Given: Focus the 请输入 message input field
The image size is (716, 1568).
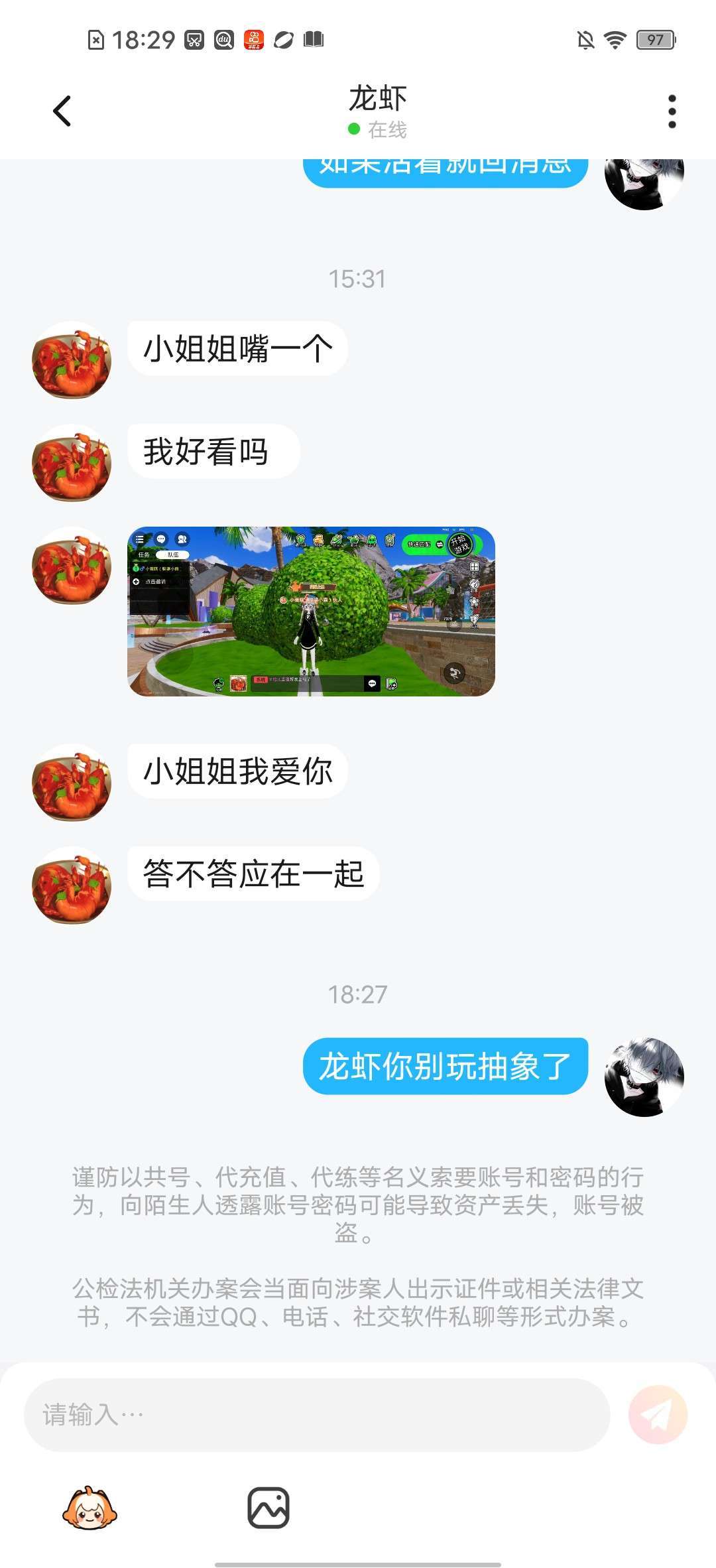Looking at the screenshot, I should pos(317,1415).
